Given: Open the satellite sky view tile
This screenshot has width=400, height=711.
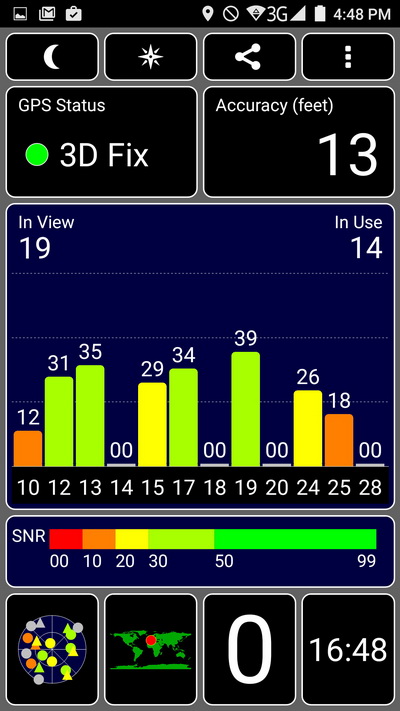Looking at the screenshot, I should click(x=52, y=650).
